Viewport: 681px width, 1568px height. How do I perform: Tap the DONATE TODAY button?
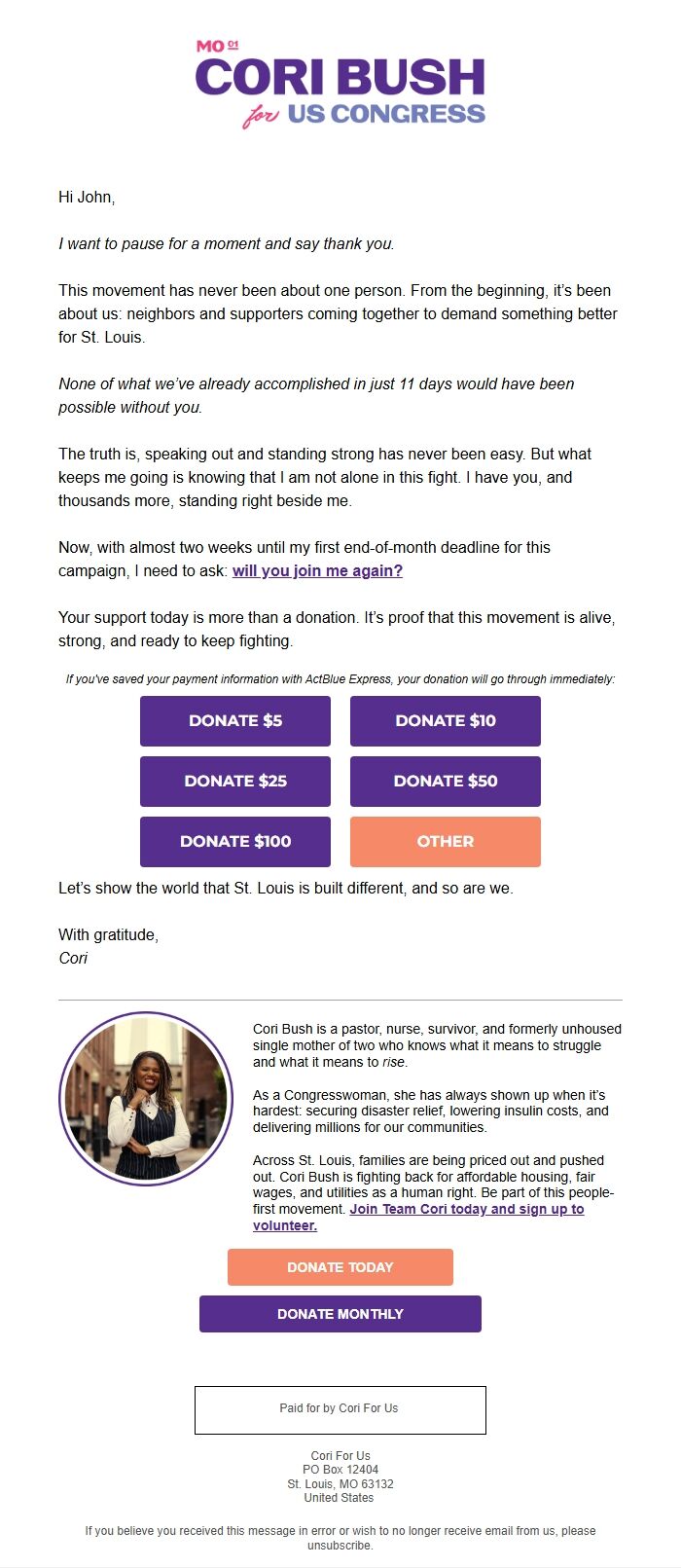[340, 1267]
